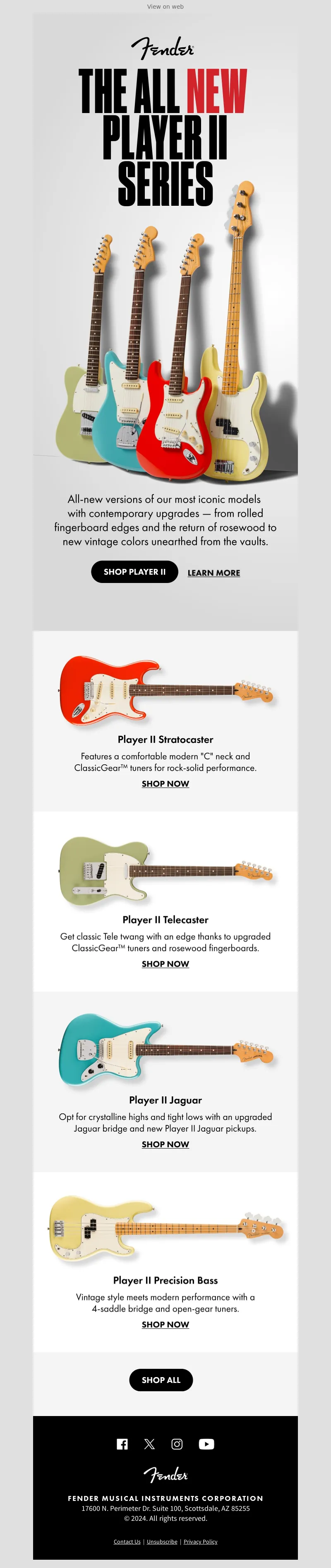331x1568 pixels.
Task: Shop now for Player II Stratocaster
Action: click(x=165, y=783)
